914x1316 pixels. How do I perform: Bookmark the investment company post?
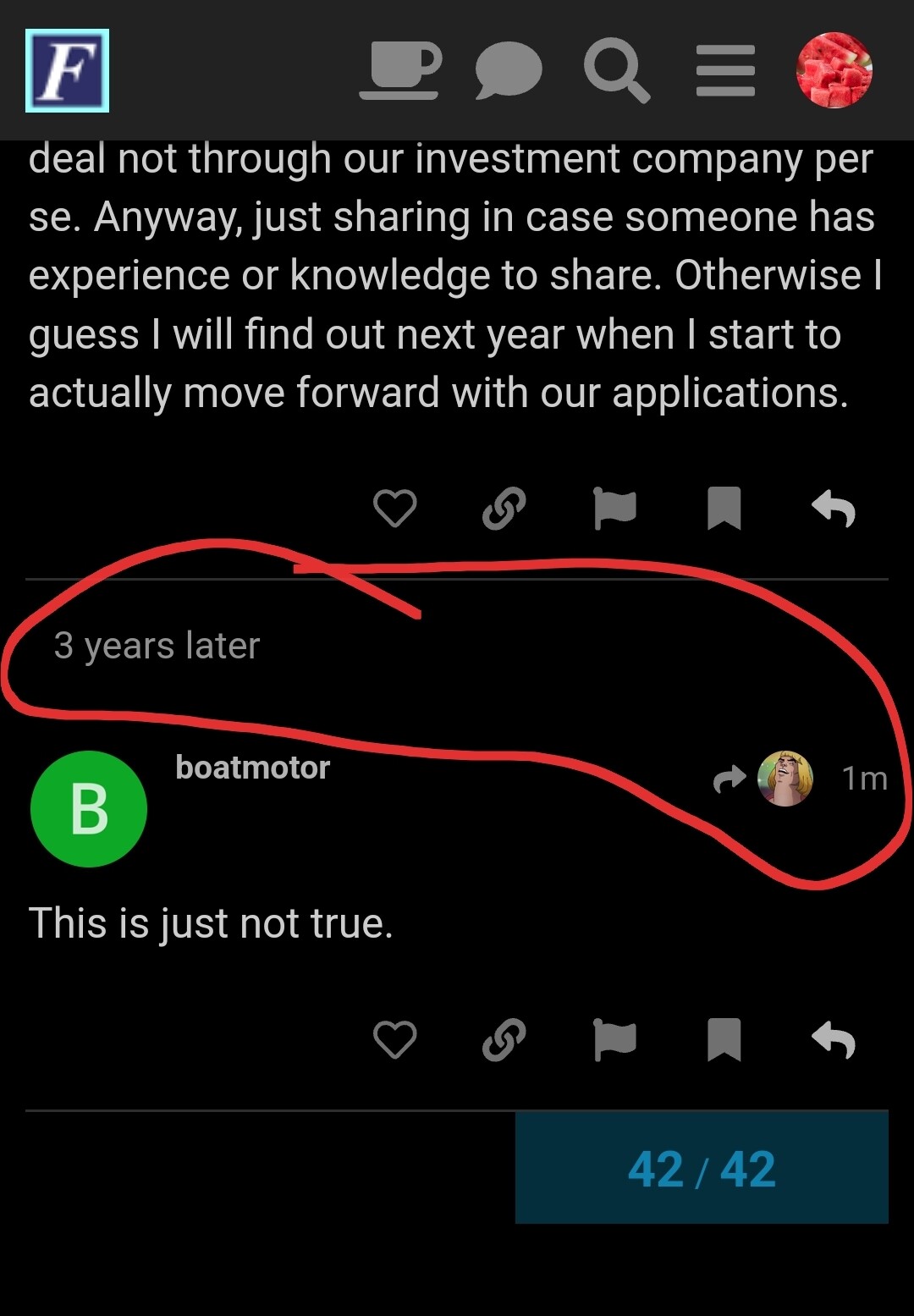724,509
